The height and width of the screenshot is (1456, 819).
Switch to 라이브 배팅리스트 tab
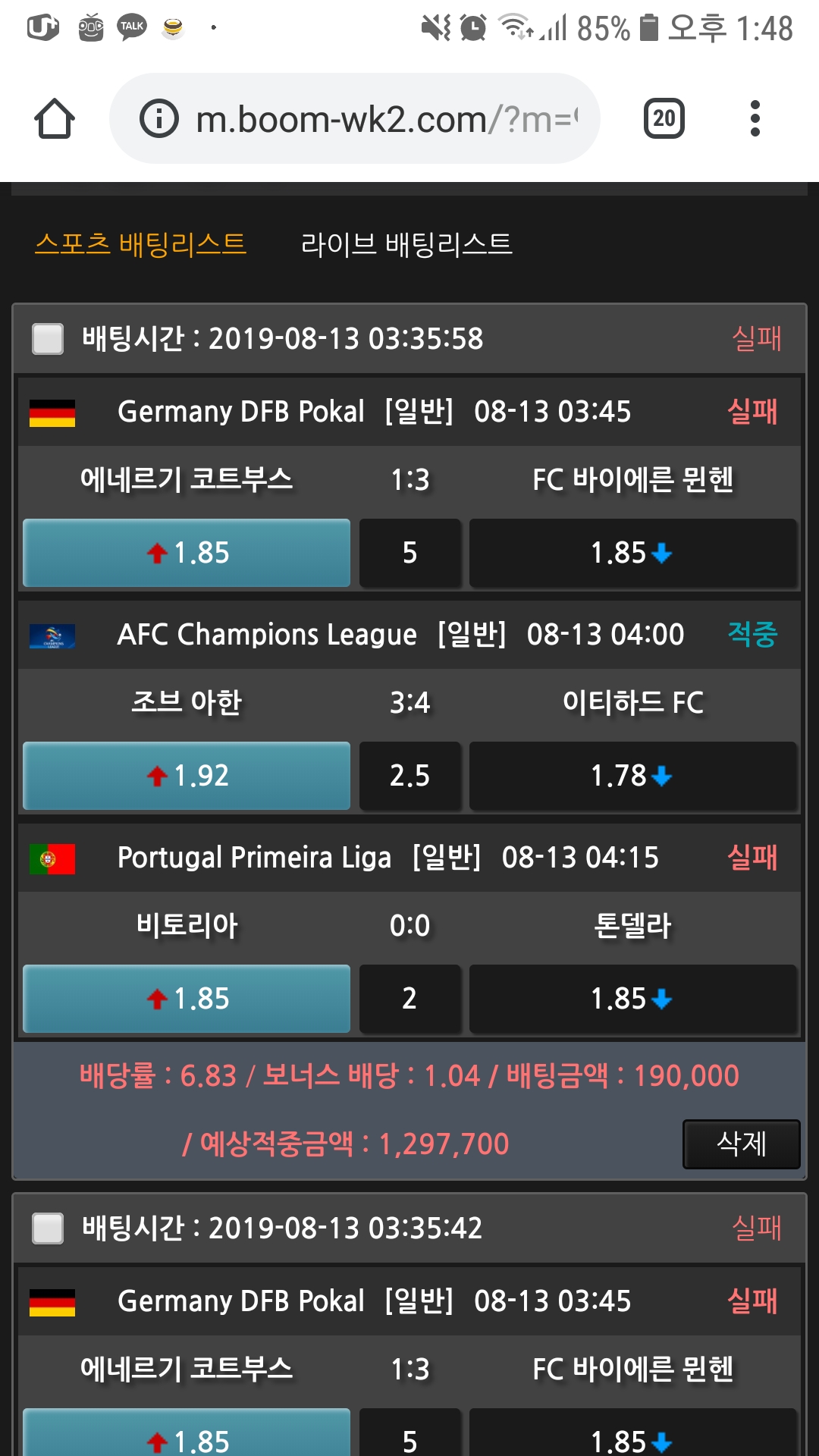click(x=406, y=244)
